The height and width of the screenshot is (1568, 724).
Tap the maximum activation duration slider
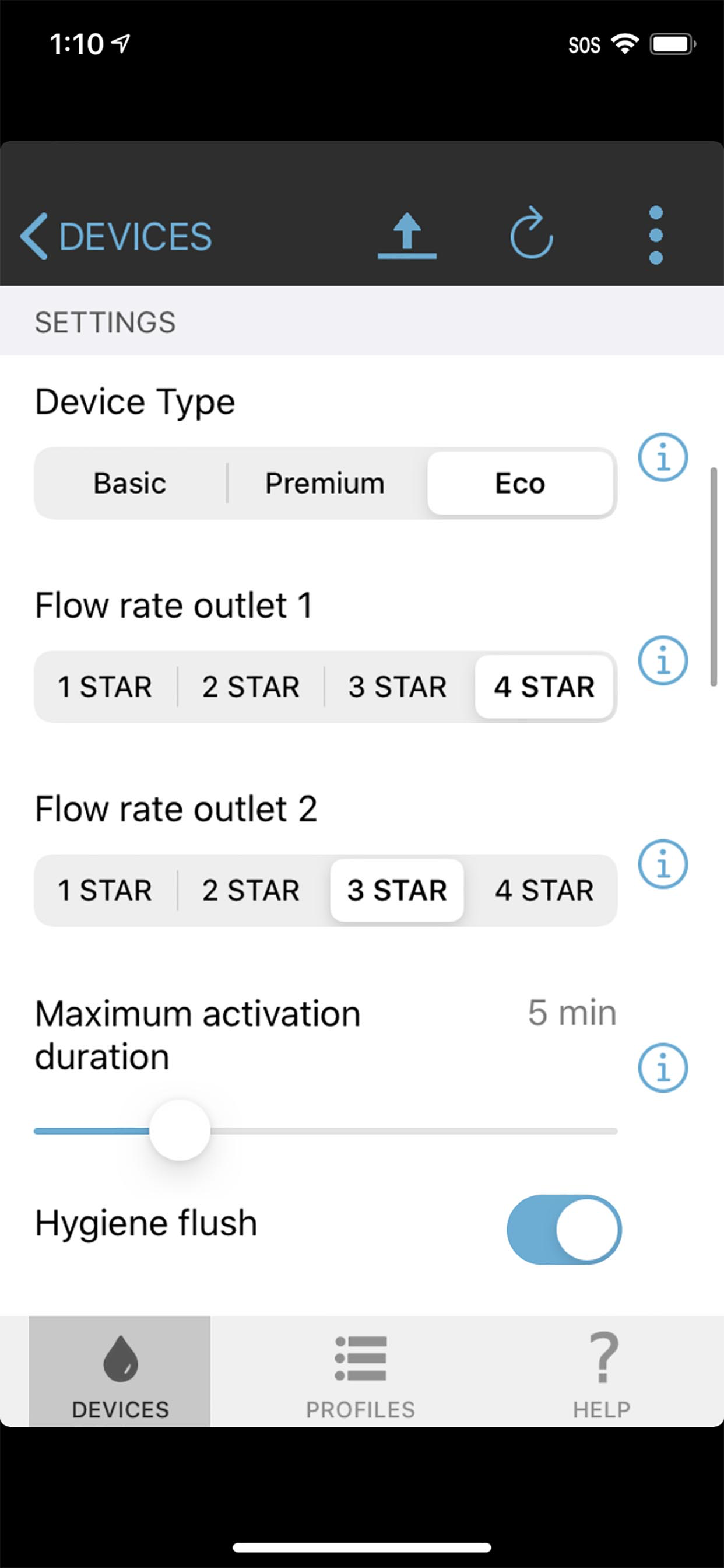(325, 1130)
